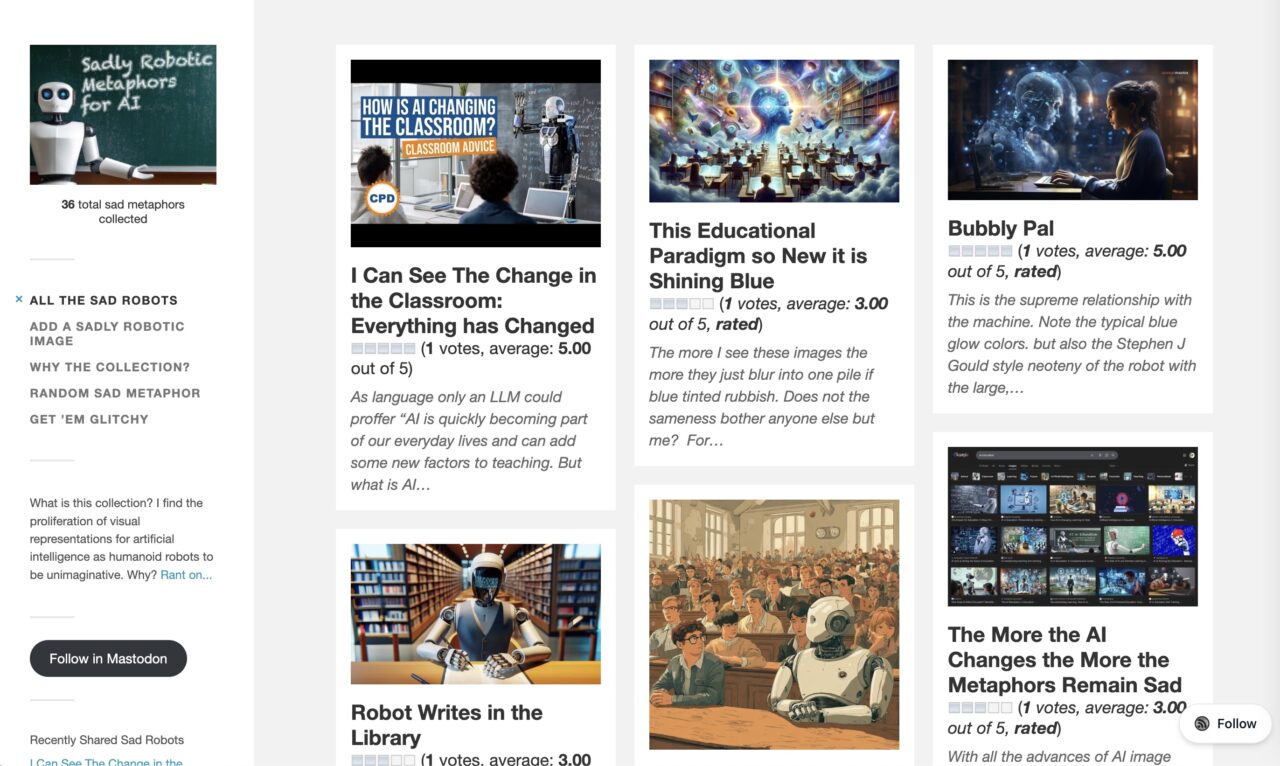The height and width of the screenshot is (766, 1280).
Task: Follow in Mastodon
Action: click(x=108, y=658)
